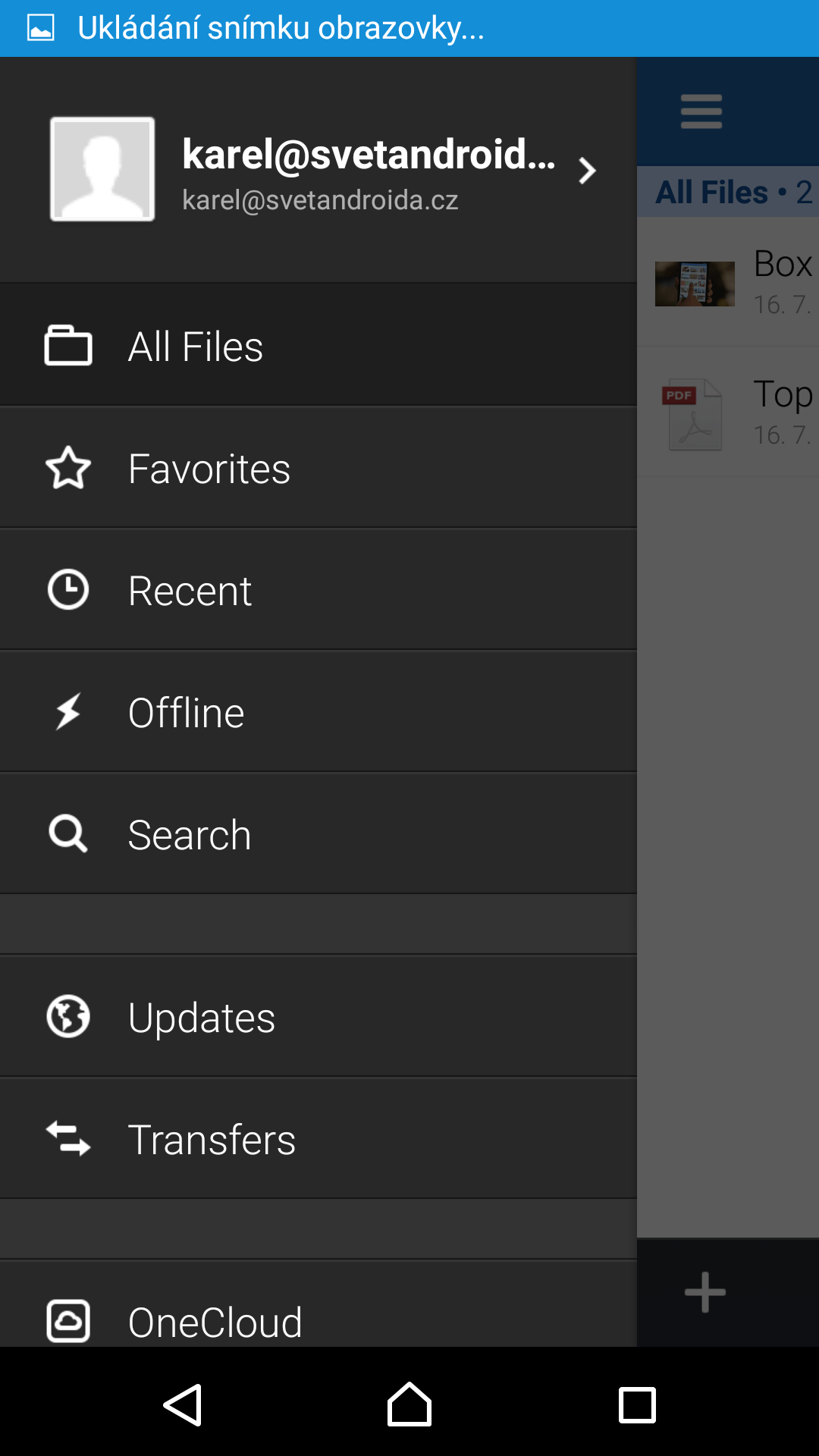The image size is (819, 1456).
Task: Open Transfers
Action: coord(318,1139)
